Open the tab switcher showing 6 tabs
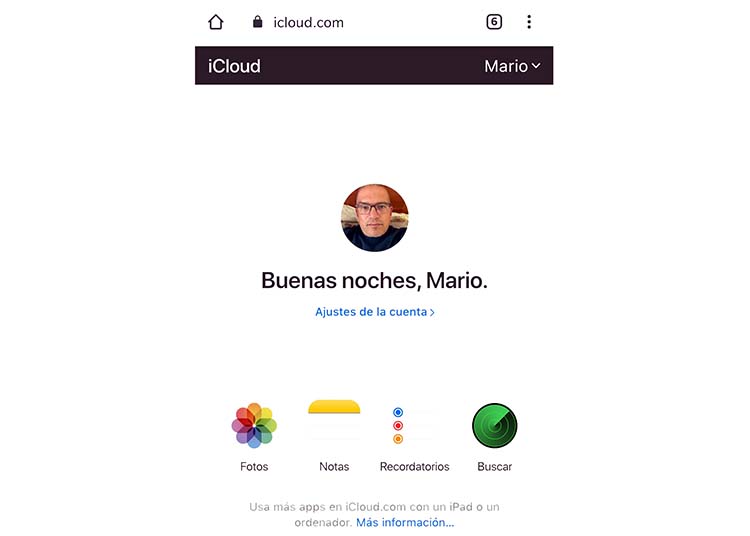 (x=494, y=22)
